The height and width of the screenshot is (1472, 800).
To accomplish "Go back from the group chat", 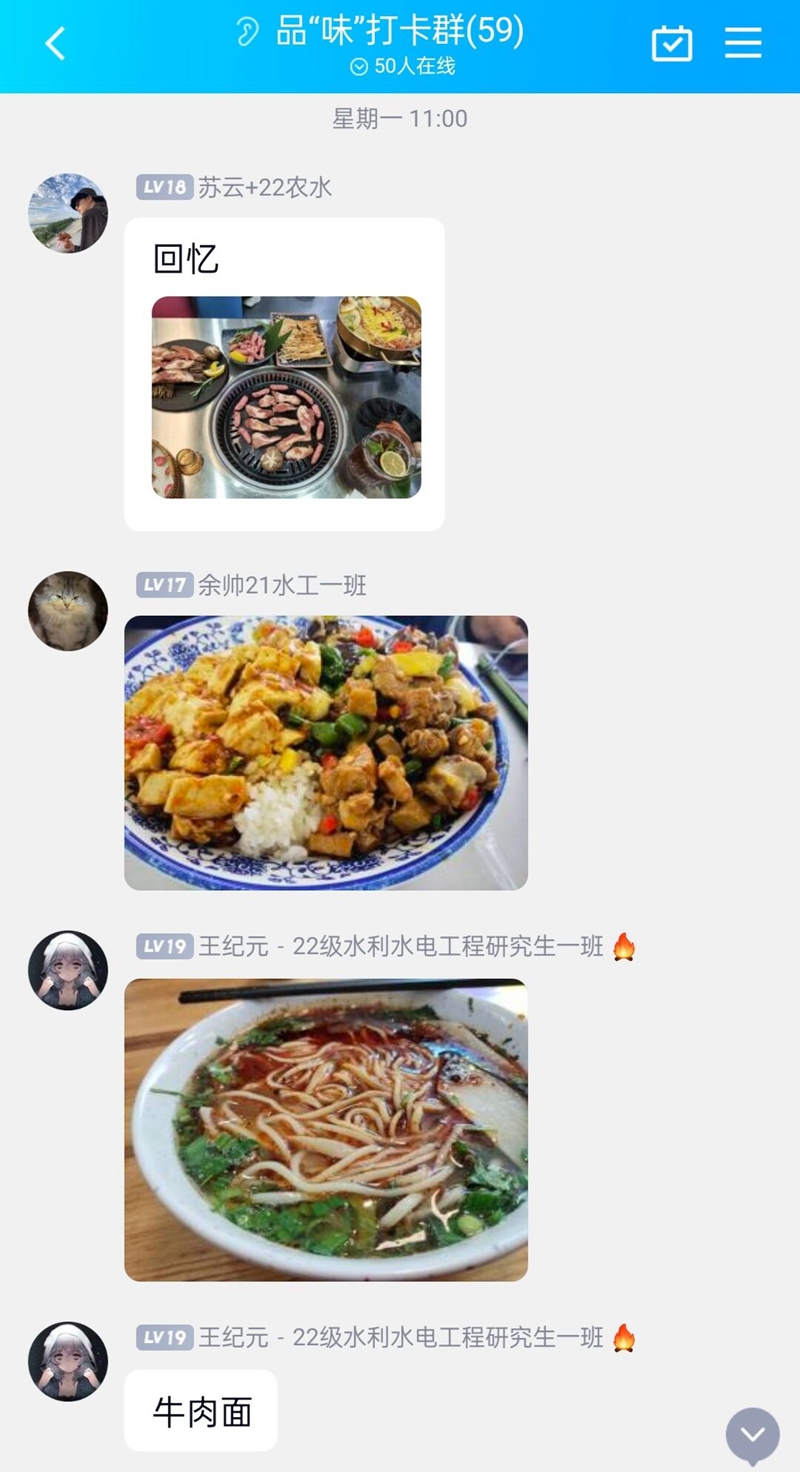I will 55,43.
